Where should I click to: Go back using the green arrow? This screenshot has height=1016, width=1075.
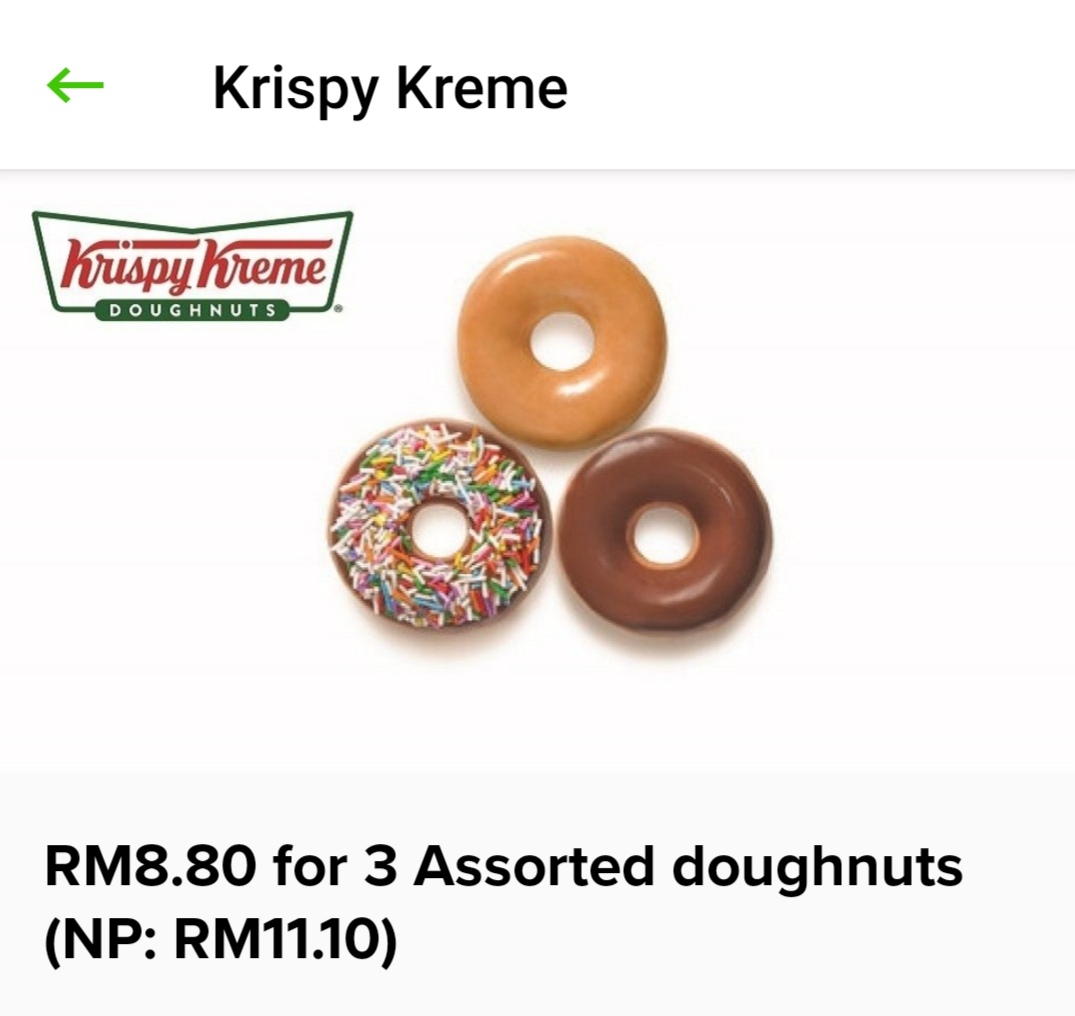tap(75, 87)
